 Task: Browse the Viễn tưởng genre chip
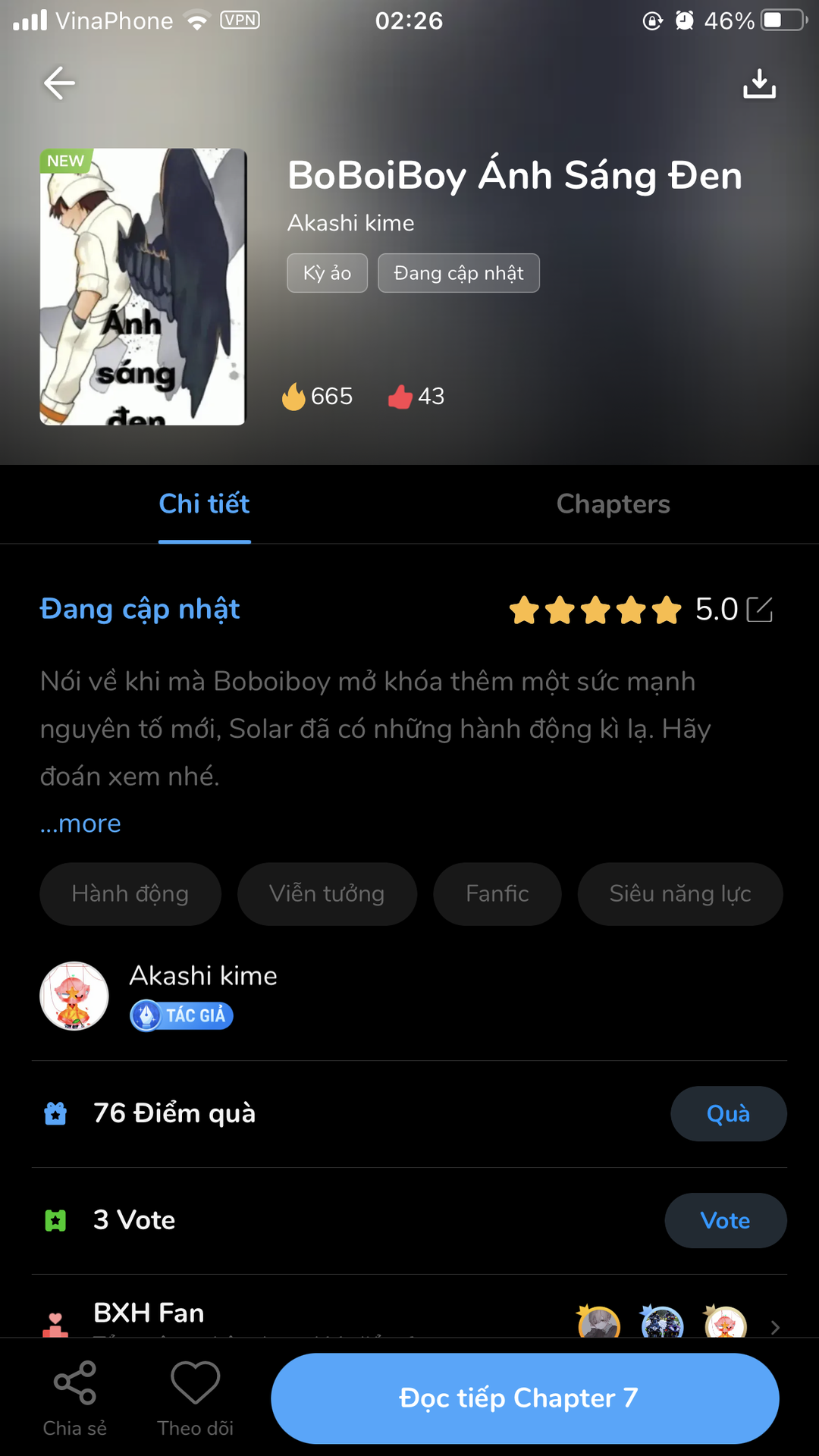[327, 894]
